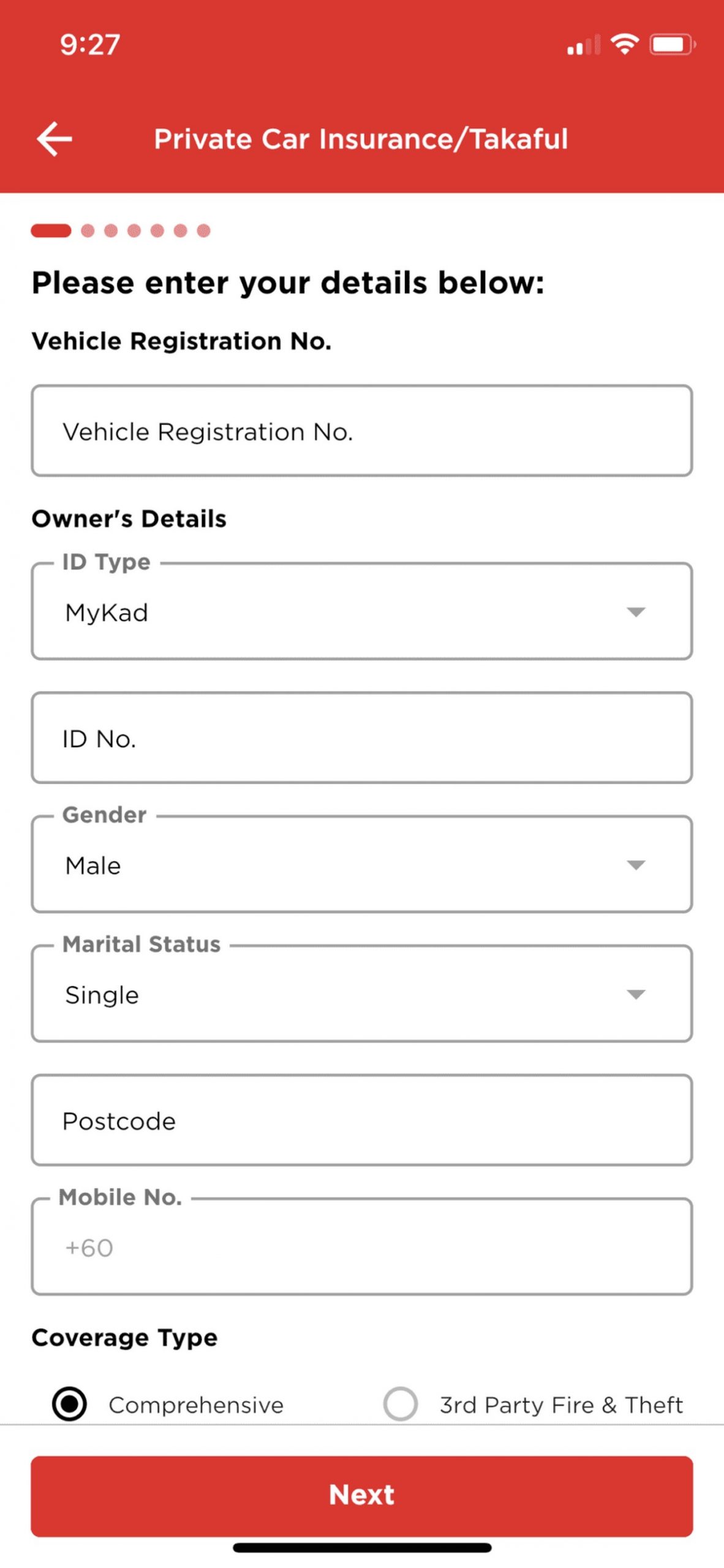Open the ID Type dropdown
The height and width of the screenshot is (1568, 724).
(x=362, y=611)
